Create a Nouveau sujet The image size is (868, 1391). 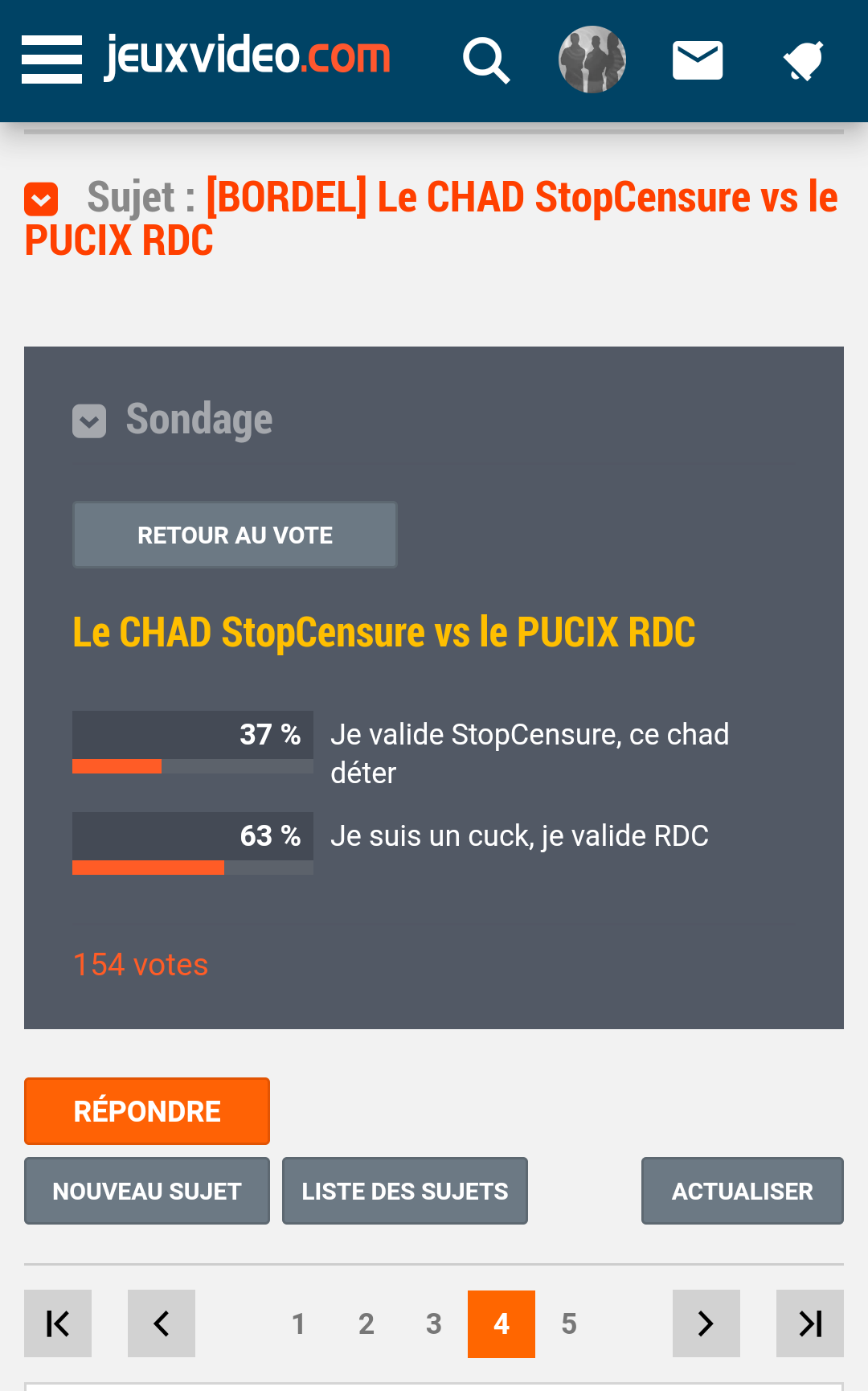147,1191
